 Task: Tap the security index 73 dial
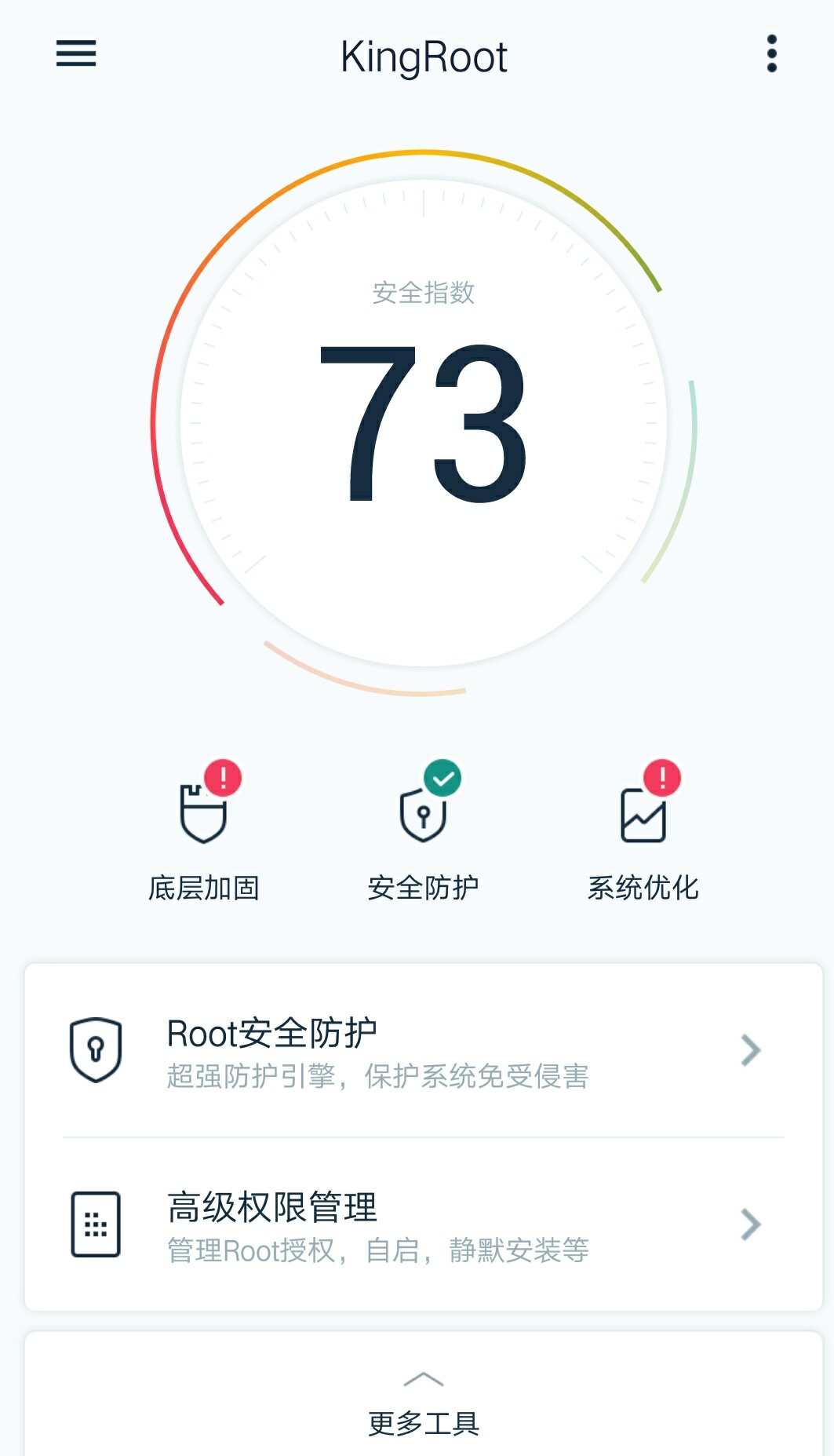pos(424,416)
